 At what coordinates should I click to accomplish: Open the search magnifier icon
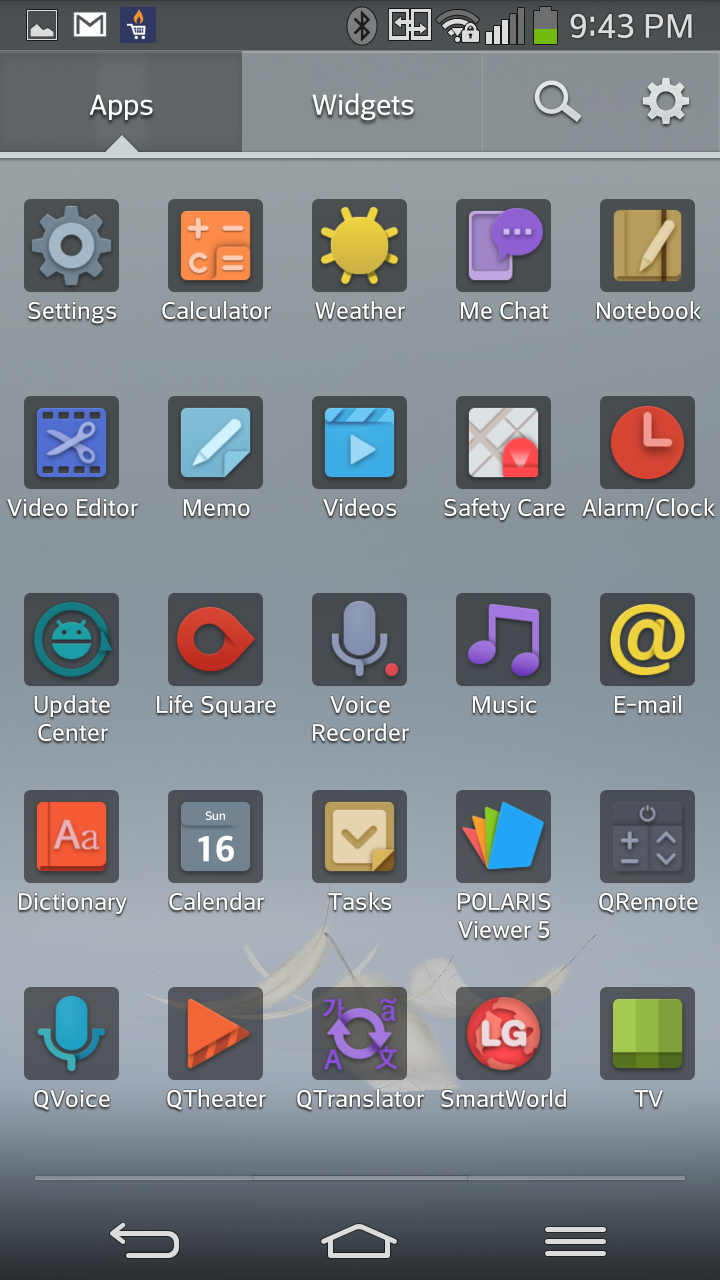pos(557,102)
